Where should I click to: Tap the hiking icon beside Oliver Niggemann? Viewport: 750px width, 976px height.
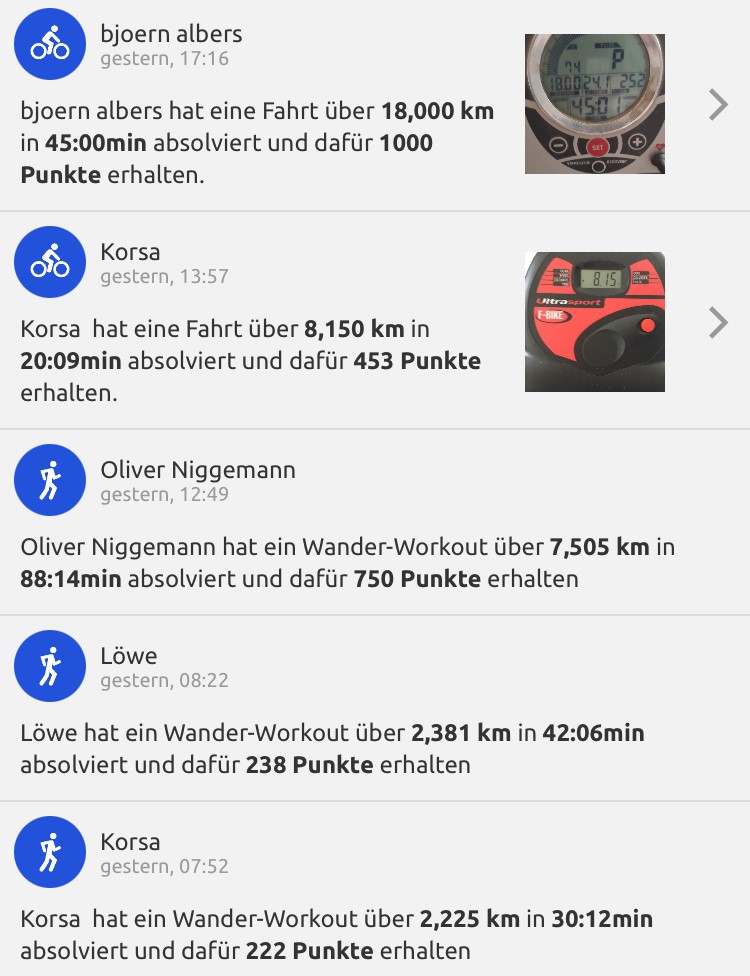pos(49,480)
